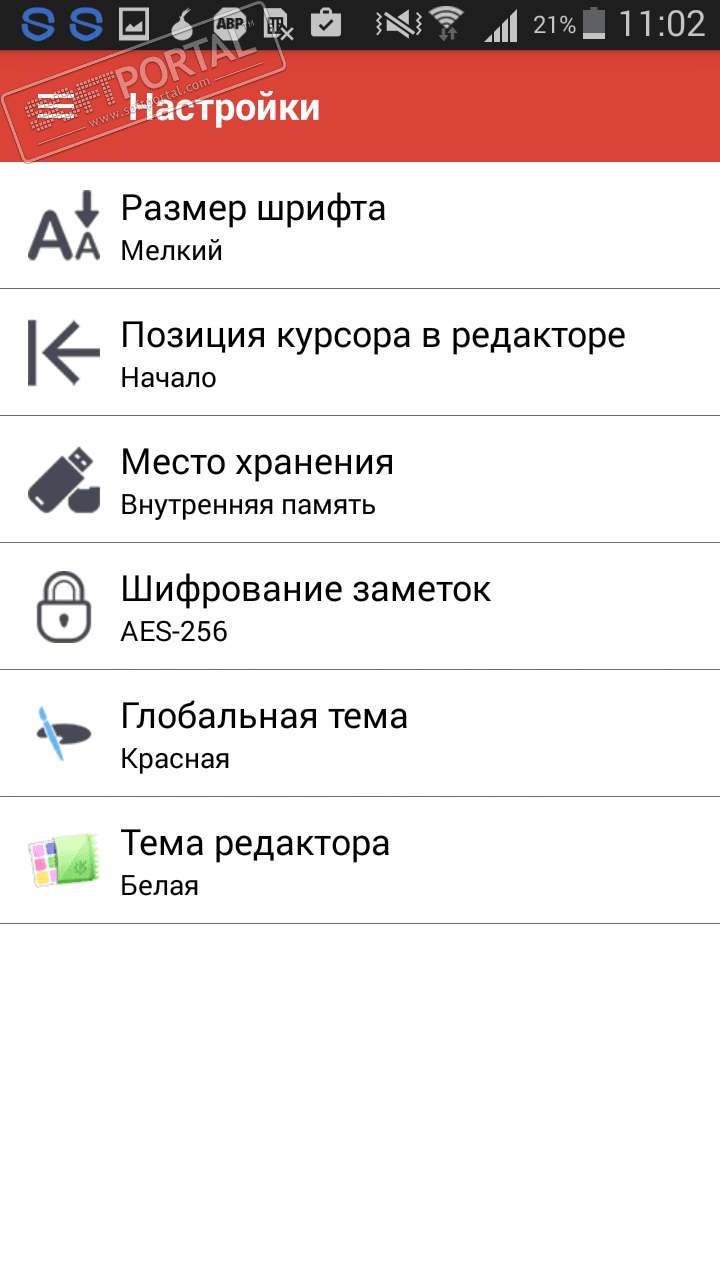Open Место хранения setting
720x1280 pixels.
click(x=360, y=480)
